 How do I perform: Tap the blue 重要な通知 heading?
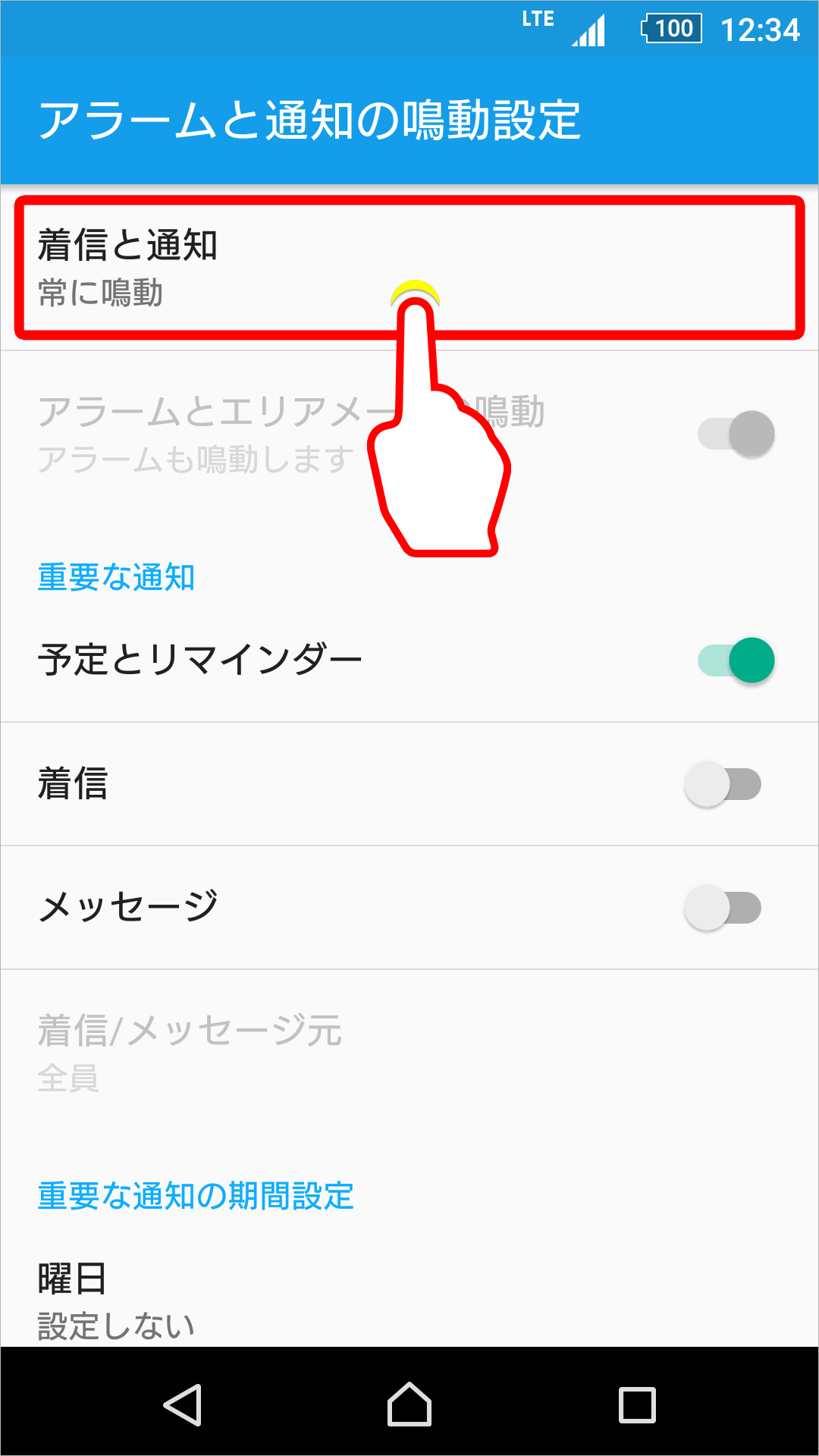(x=115, y=576)
